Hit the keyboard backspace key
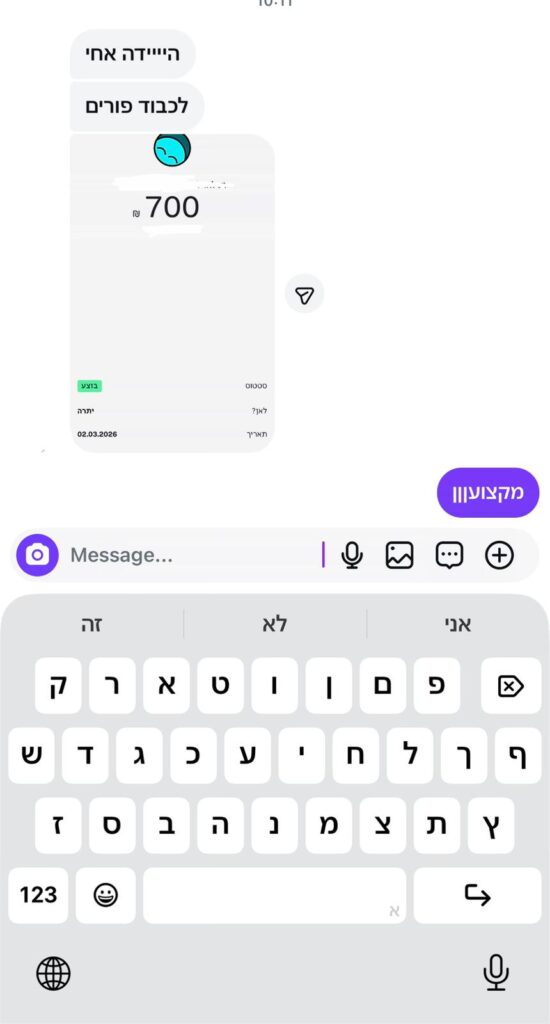The width and height of the screenshot is (550, 1024). click(511, 686)
